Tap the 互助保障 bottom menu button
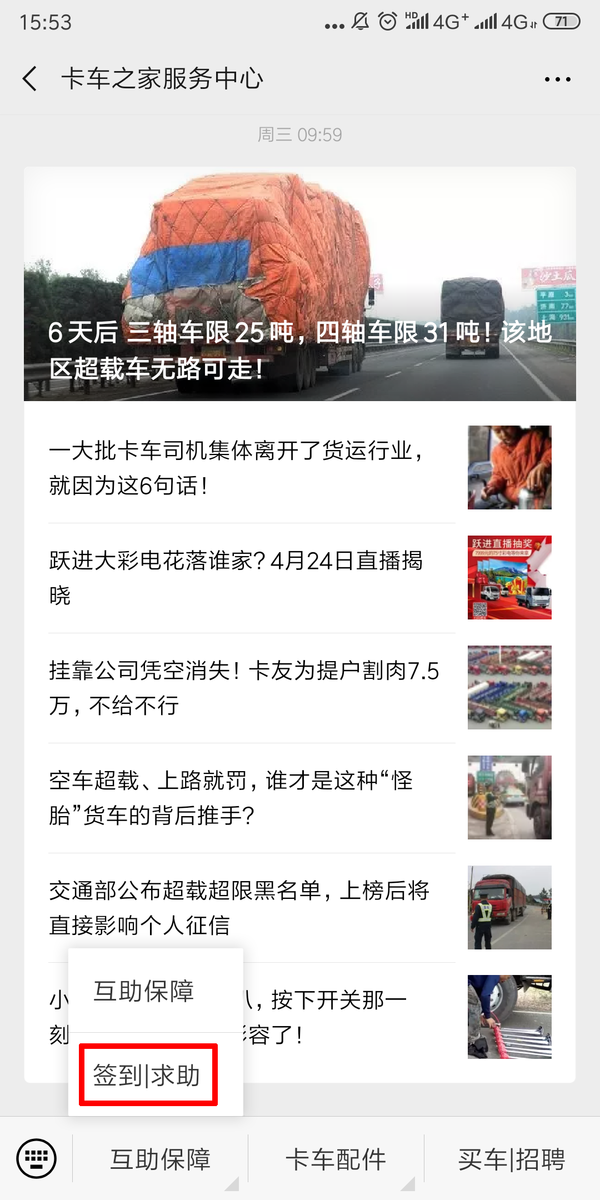The width and height of the screenshot is (600, 1200). point(160,1160)
